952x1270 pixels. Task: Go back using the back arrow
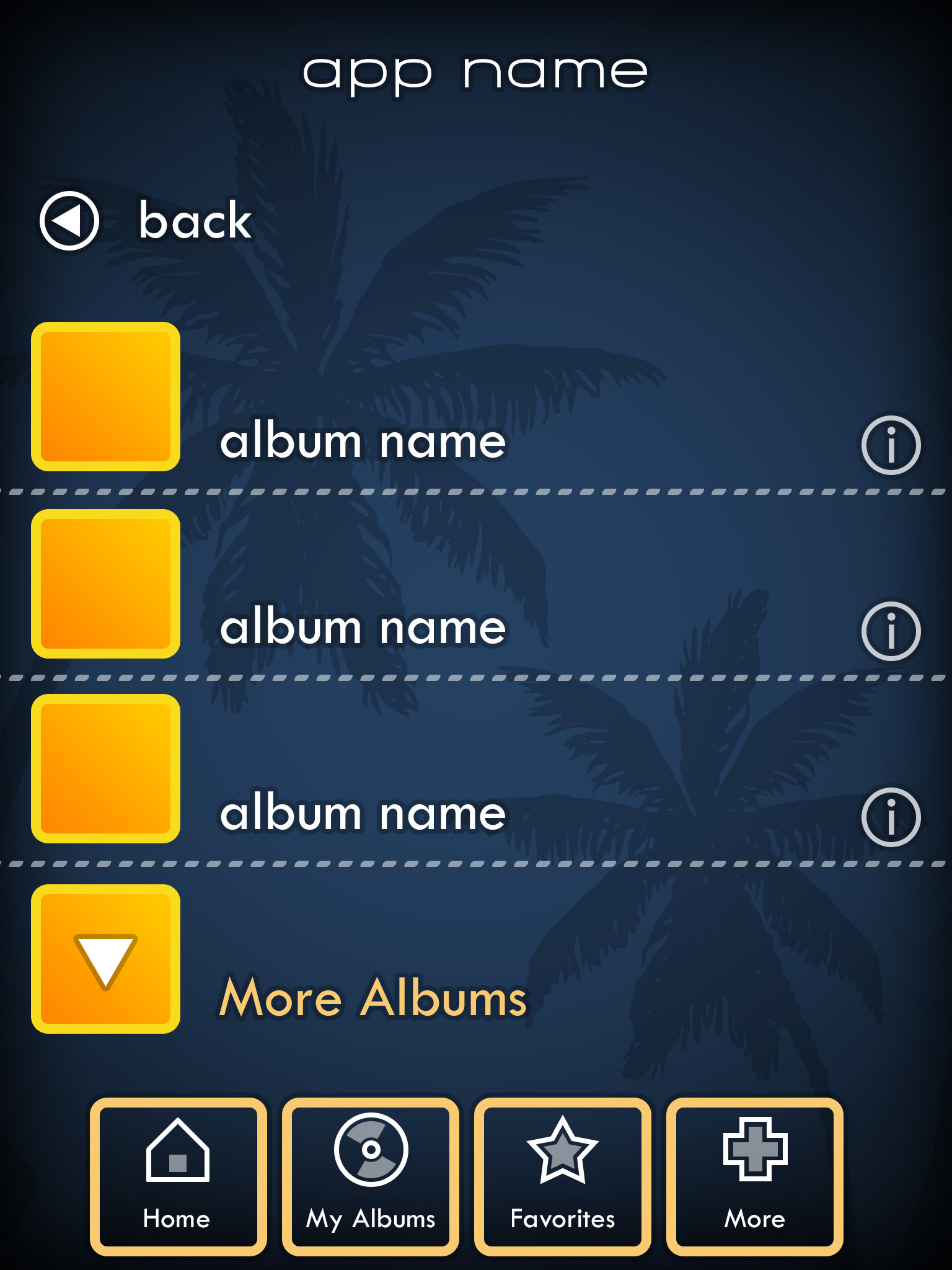(69, 221)
